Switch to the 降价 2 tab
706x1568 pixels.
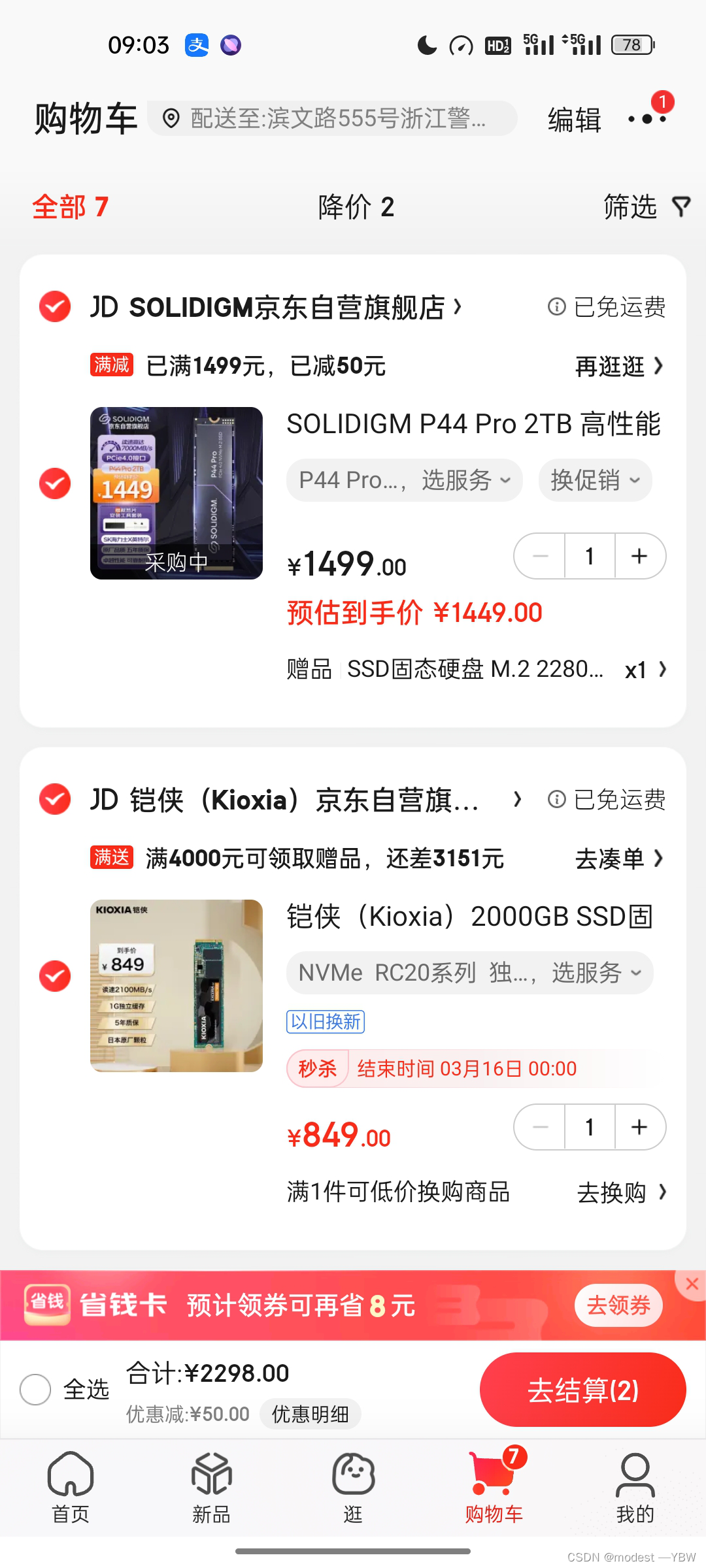coord(356,207)
